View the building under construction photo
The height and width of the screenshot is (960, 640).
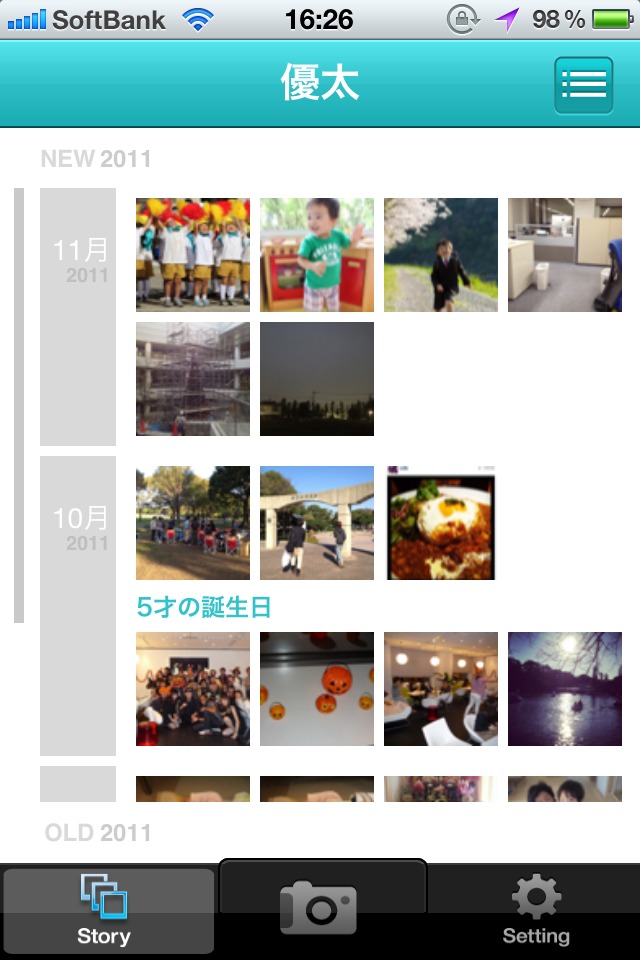pos(193,378)
